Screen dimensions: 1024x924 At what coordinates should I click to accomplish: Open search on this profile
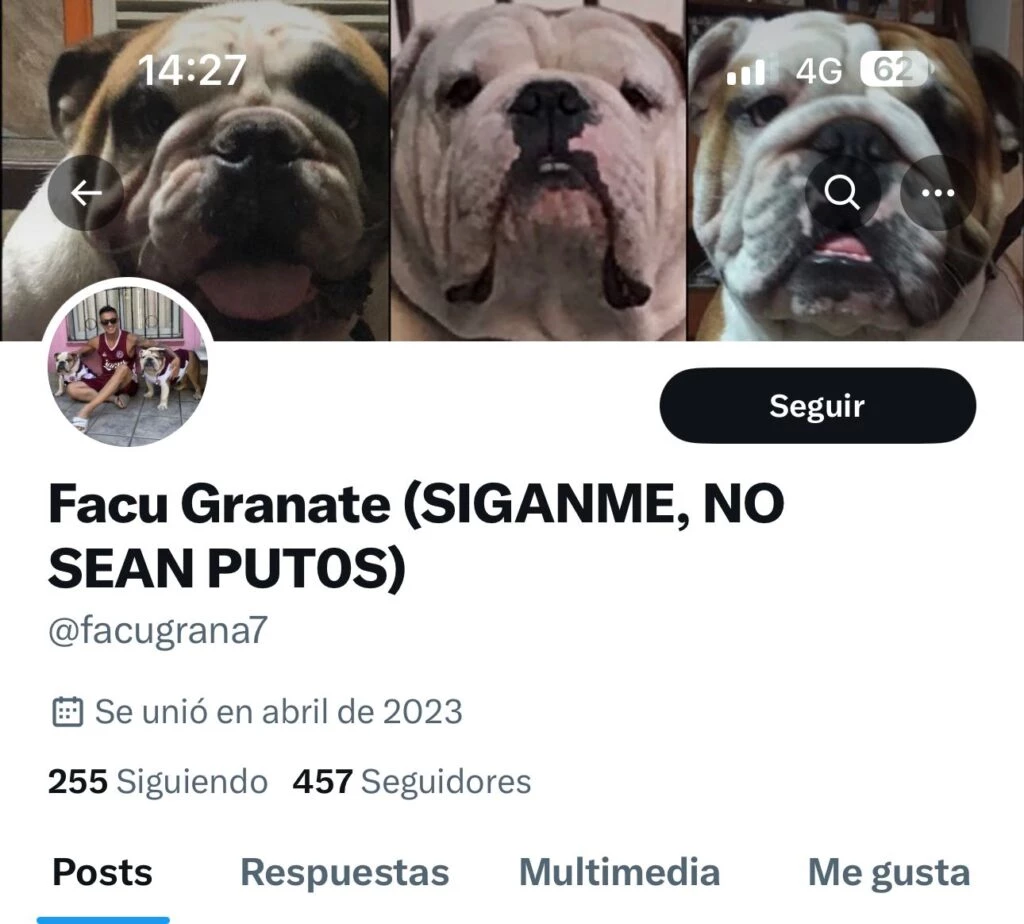pos(842,193)
